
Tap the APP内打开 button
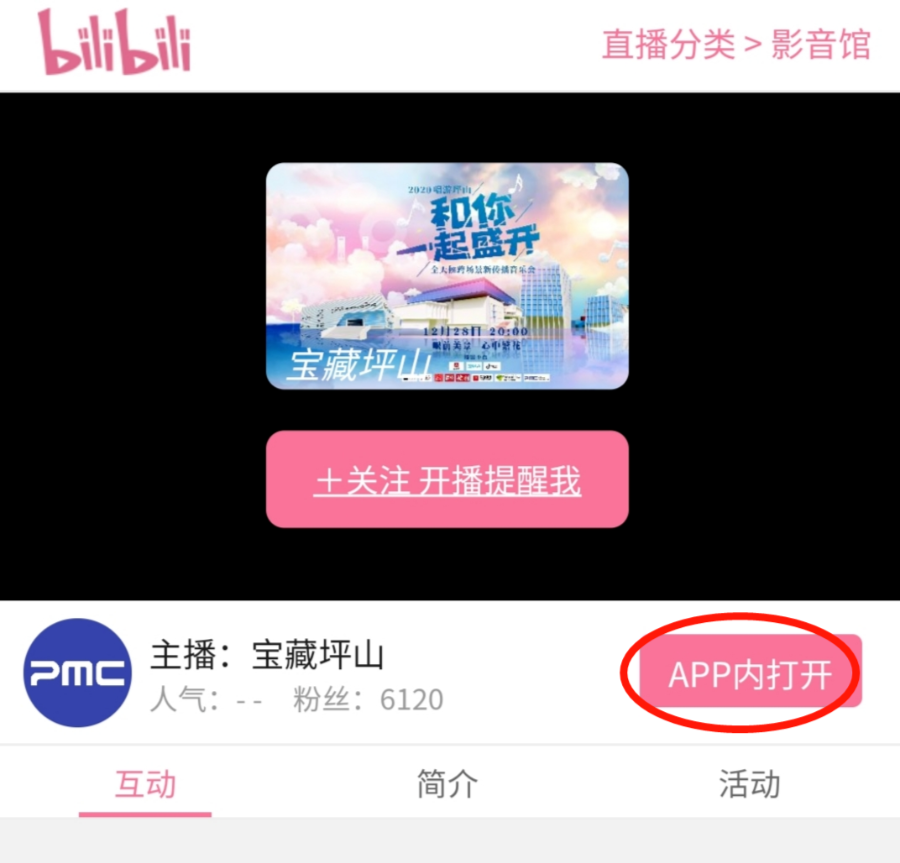click(x=750, y=673)
